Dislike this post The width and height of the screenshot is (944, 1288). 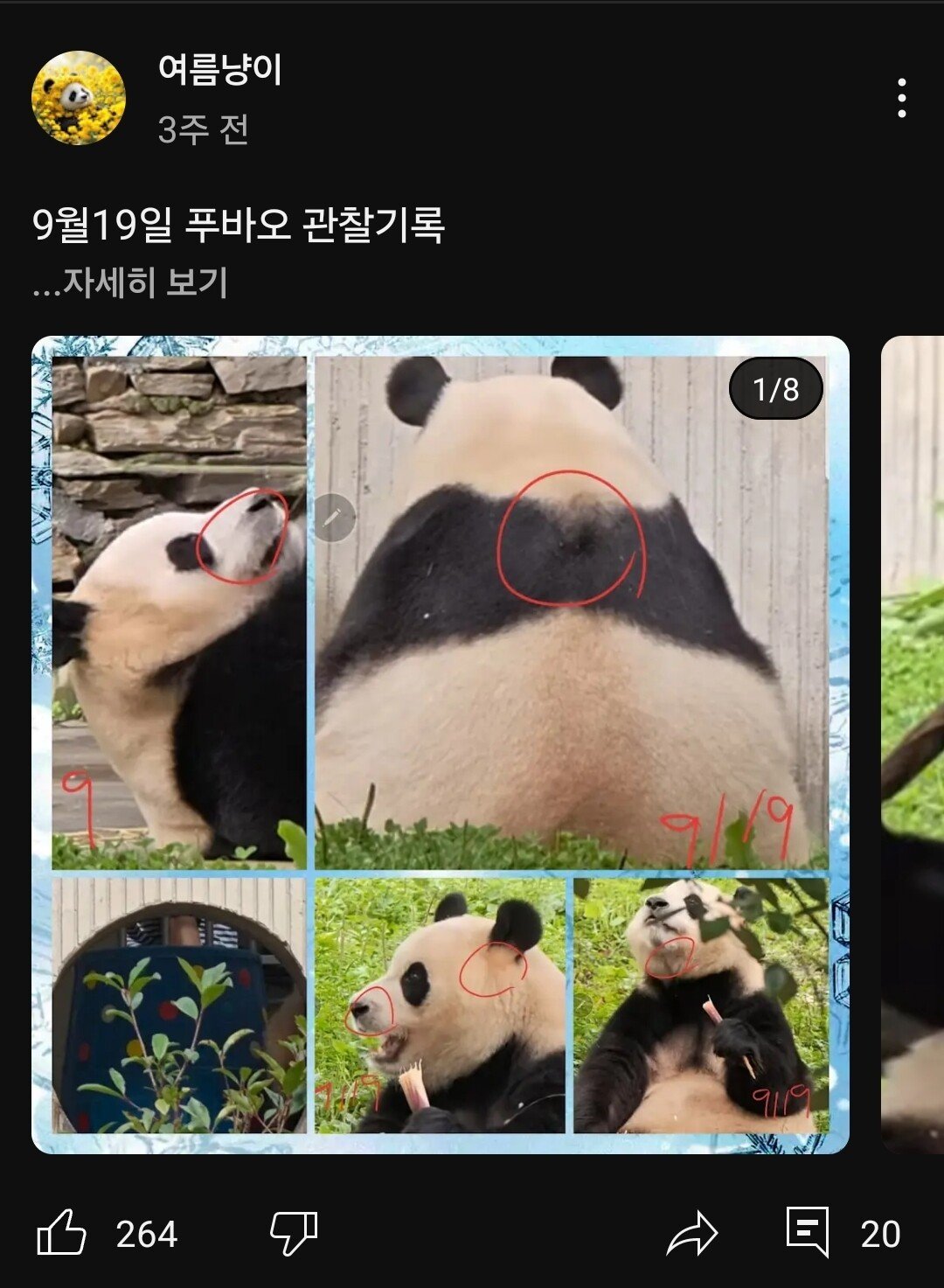pos(294,1233)
